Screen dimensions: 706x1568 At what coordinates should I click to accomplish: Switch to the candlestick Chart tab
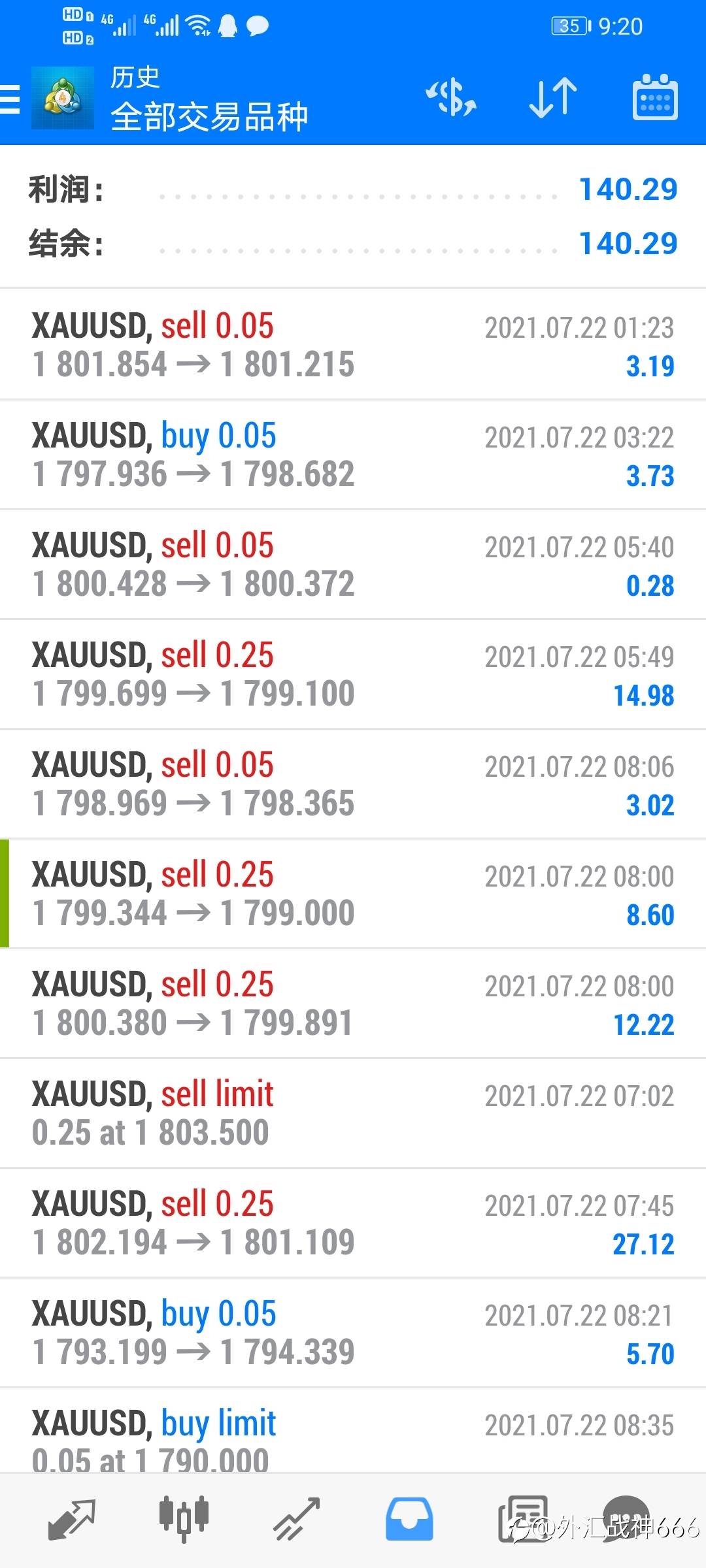tap(184, 1519)
